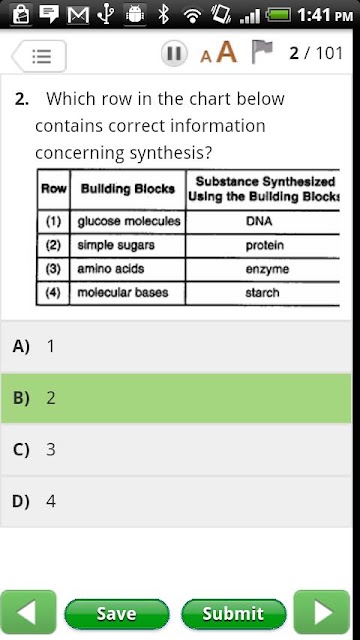This screenshot has height=640, width=360.
Task: Choose answer C) 3
Action: point(176,450)
